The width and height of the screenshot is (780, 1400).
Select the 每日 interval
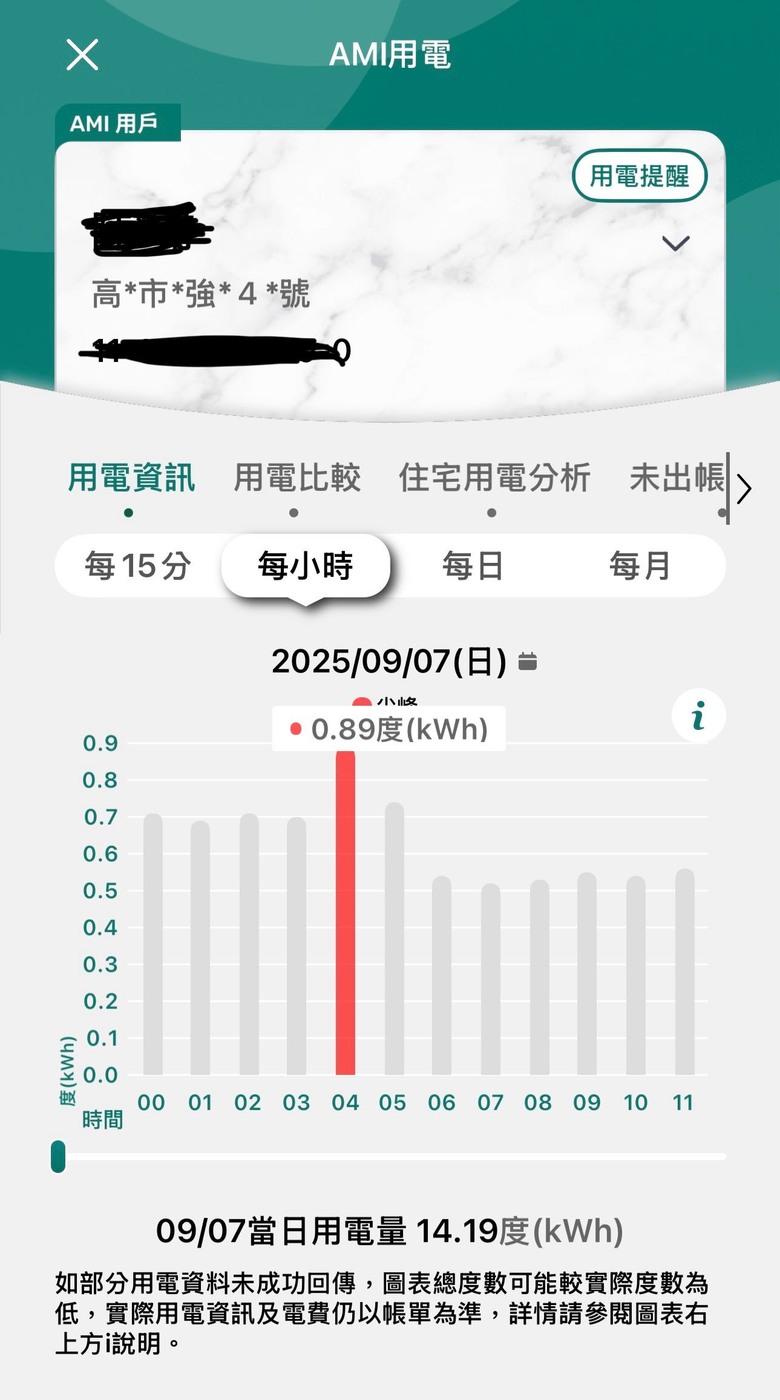click(473, 566)
